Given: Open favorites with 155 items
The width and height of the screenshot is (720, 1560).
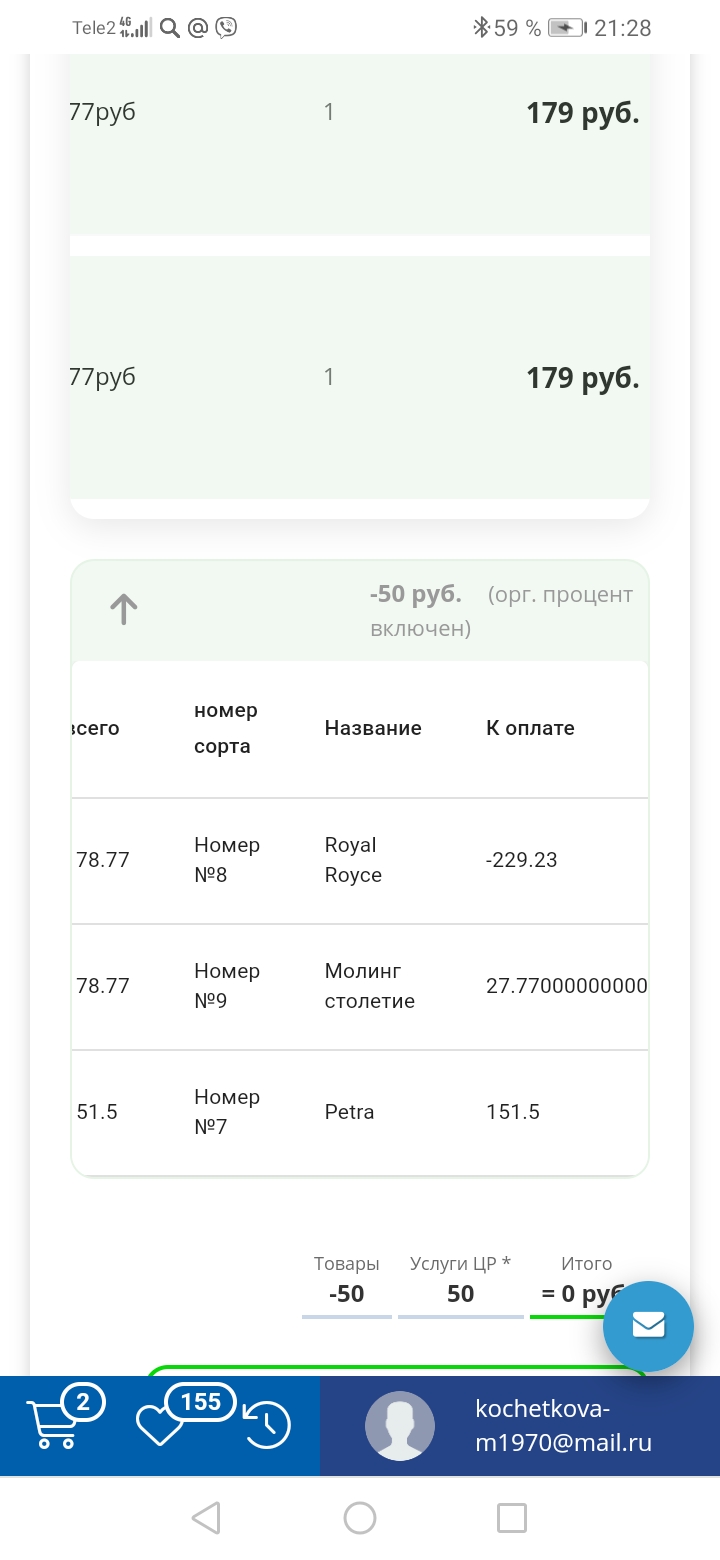Looking at the screenshot, I should [160, 1425].
